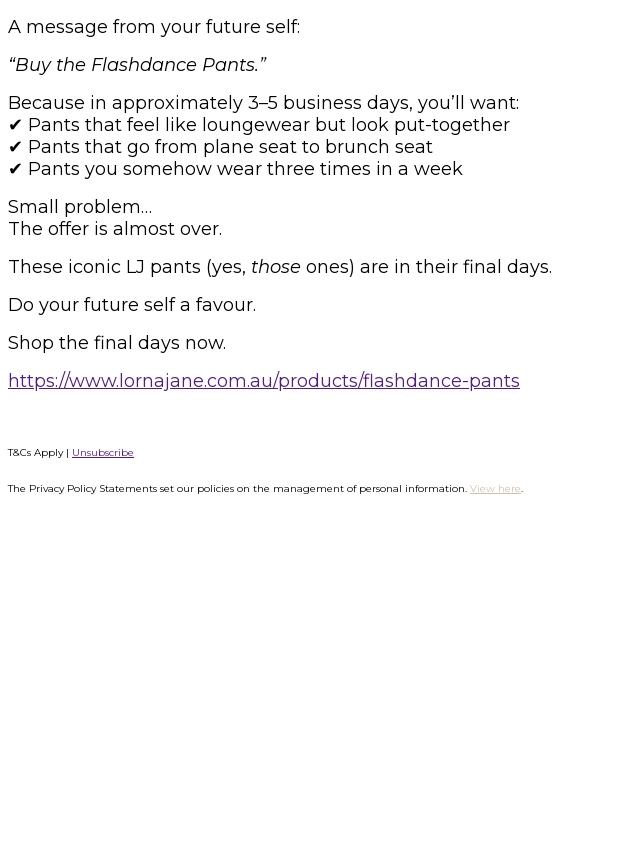Screen dimensions: 640x854
Task: Open the Privacy Policy 'View here' link
Action: (x=495, y=489)
